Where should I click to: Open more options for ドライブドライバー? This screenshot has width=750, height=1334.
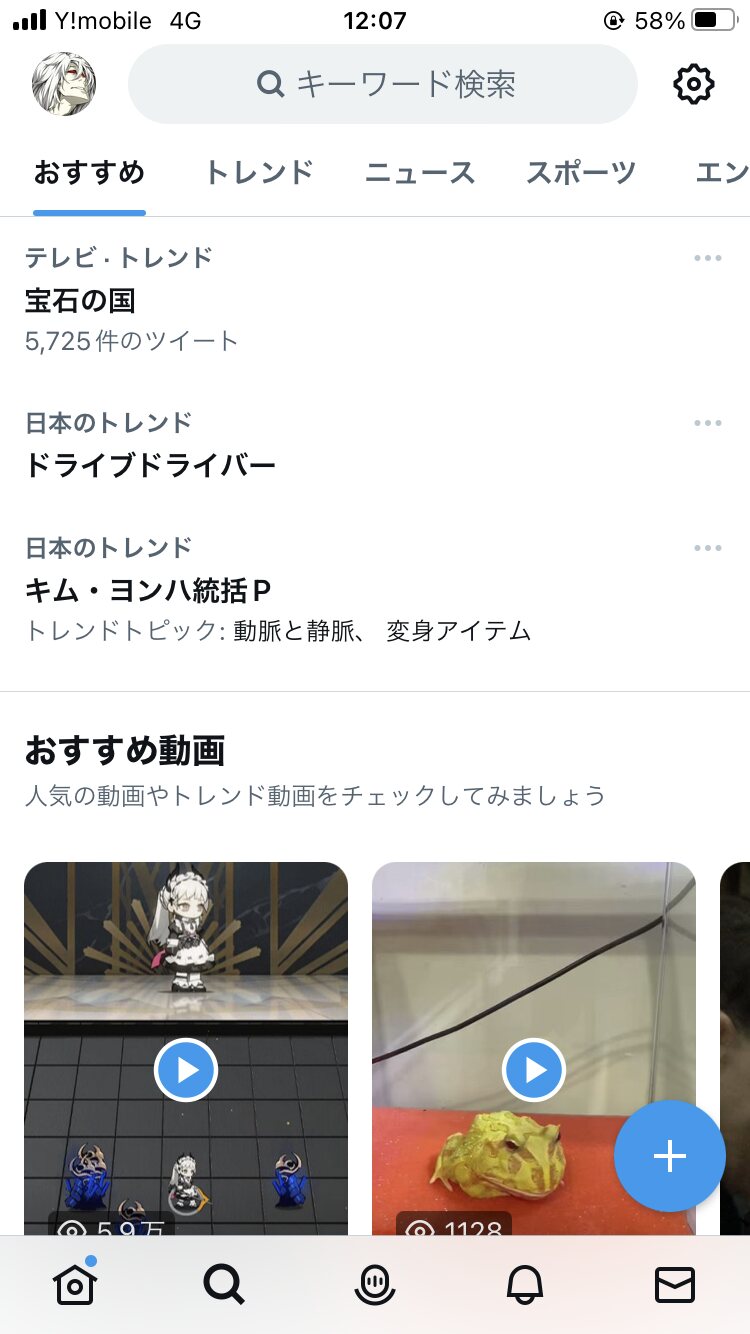(707, 423)
